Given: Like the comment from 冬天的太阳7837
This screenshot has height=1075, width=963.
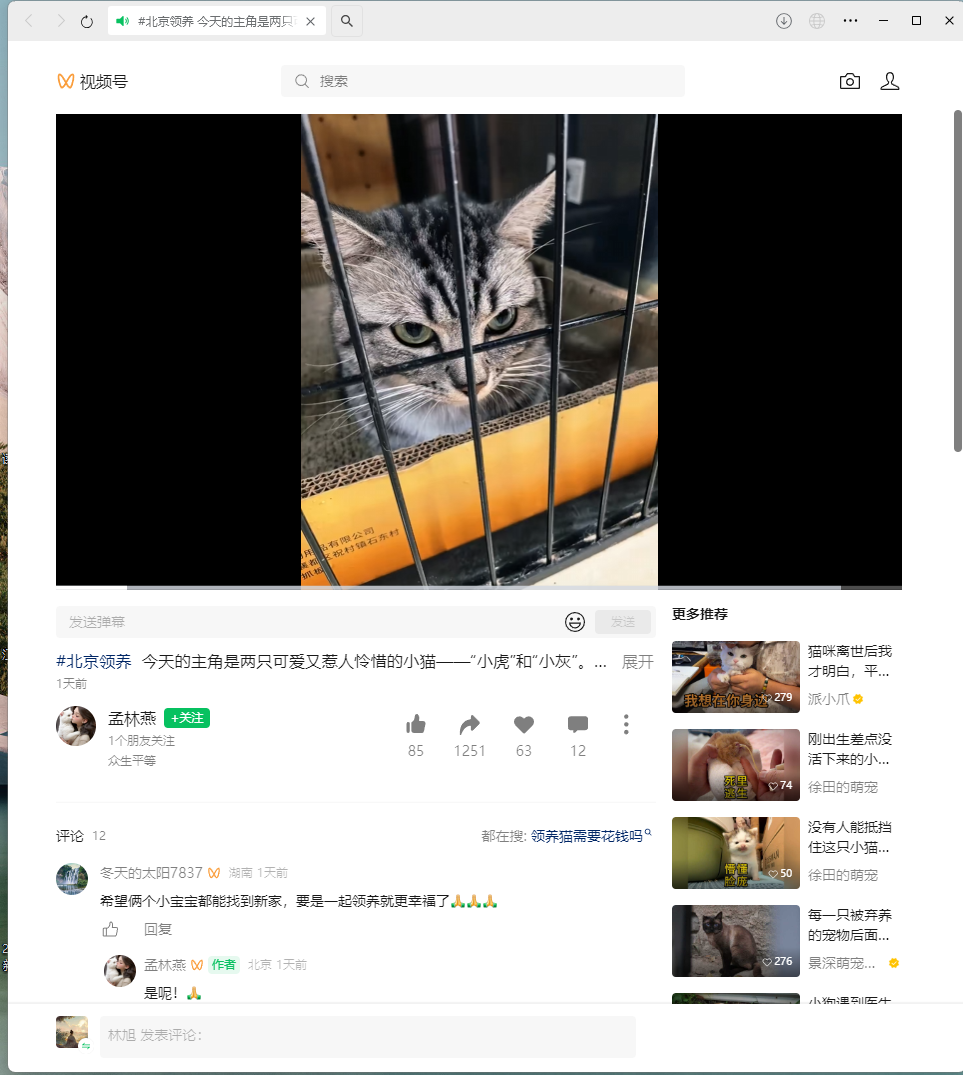Looking at the screenshot, I should coord(110,928).
